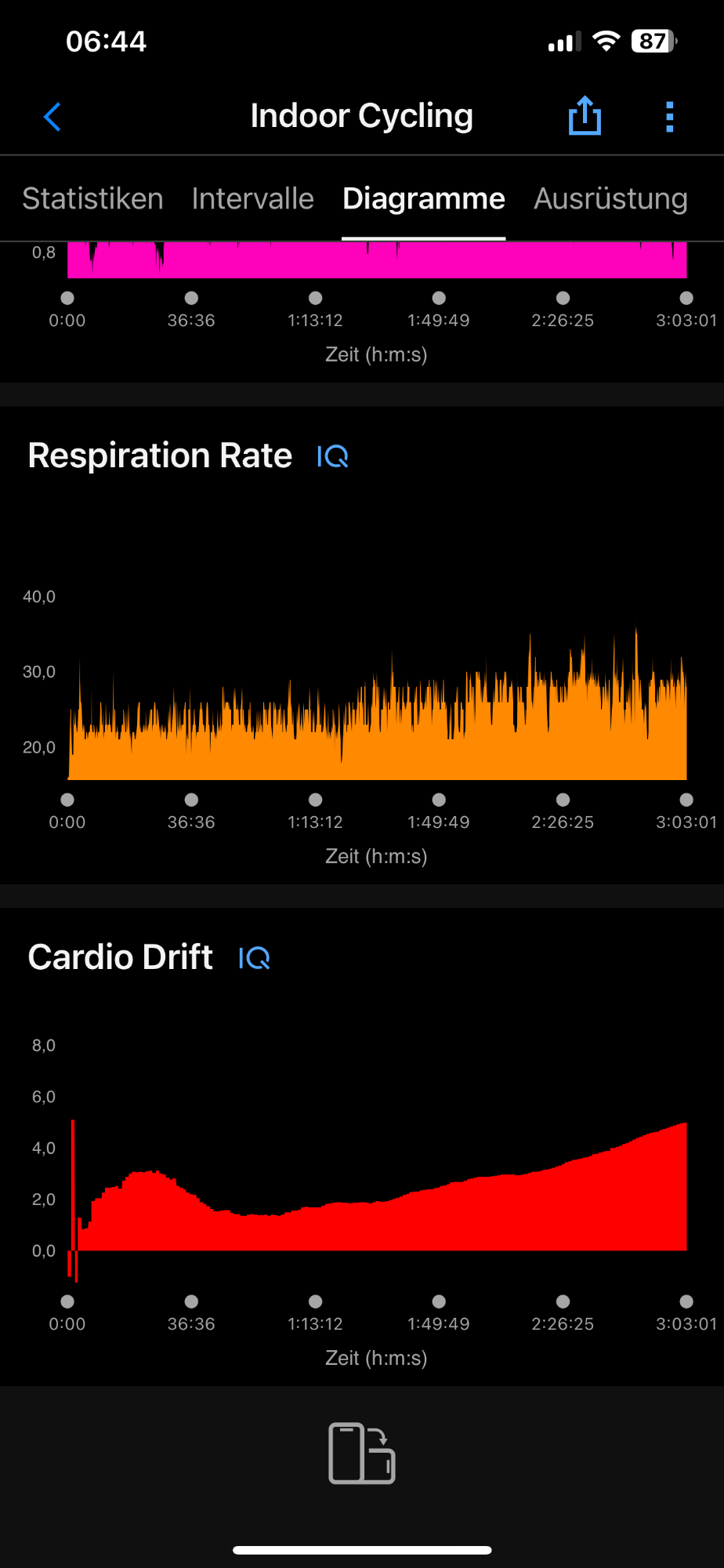Viewport: 724px width, 1568px height.
Task: Tap the IQ icon beside Cardio Drift
Action: [x=254, y=958]
